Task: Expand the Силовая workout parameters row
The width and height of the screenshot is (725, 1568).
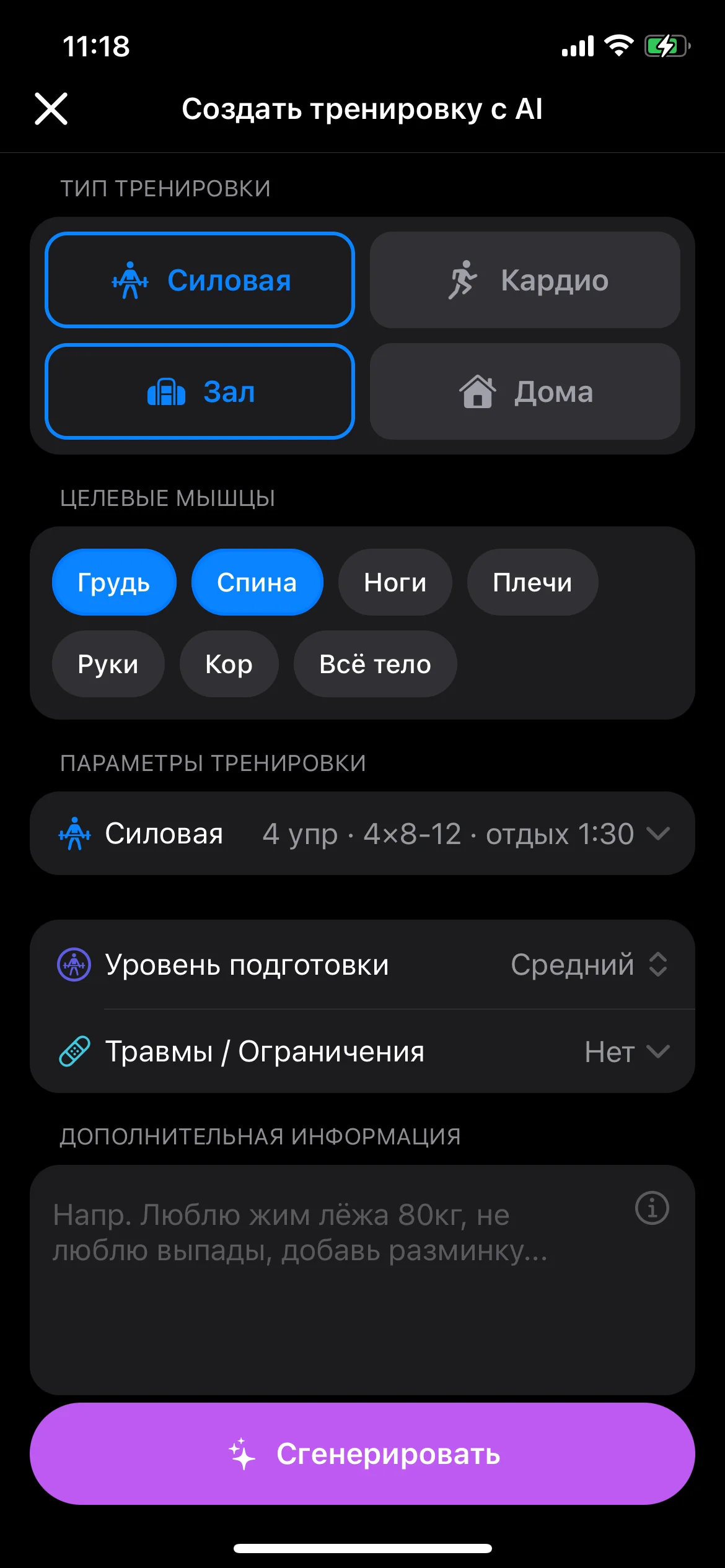Action: [x=362, y=834]
